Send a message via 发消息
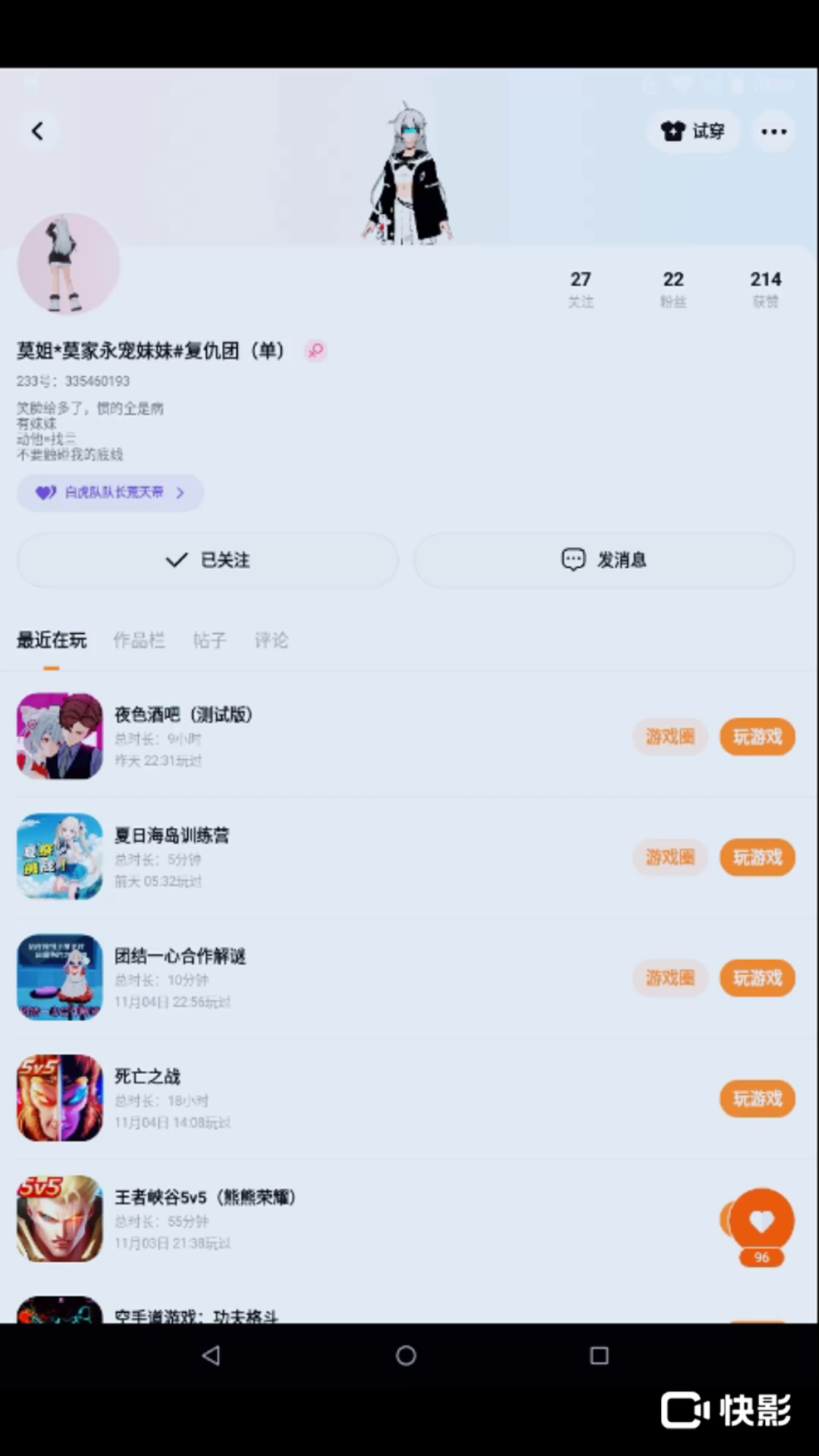The height and width of the screenshot is (1456, 819). pos(604,560)
